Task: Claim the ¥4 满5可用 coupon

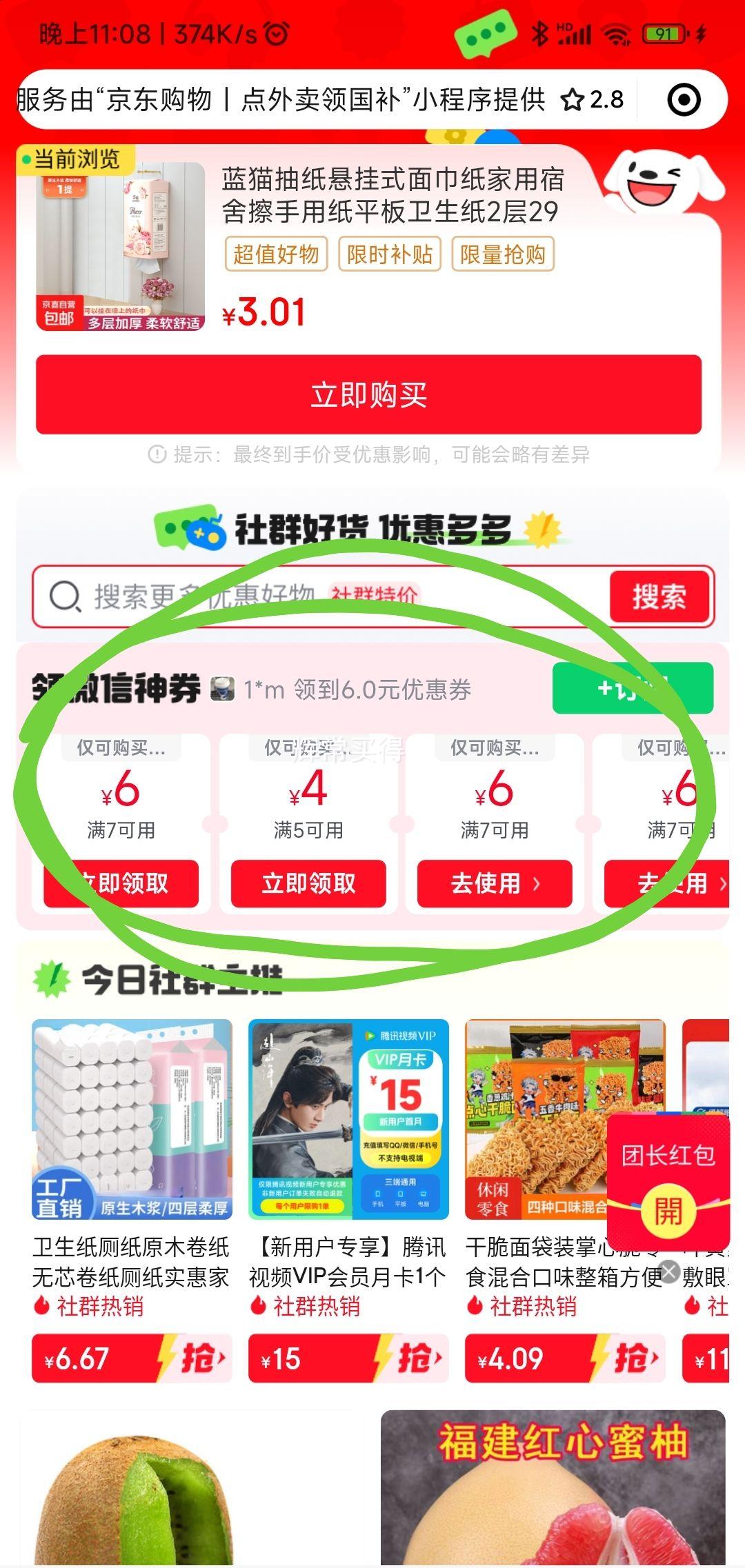Action: [308, 883]
